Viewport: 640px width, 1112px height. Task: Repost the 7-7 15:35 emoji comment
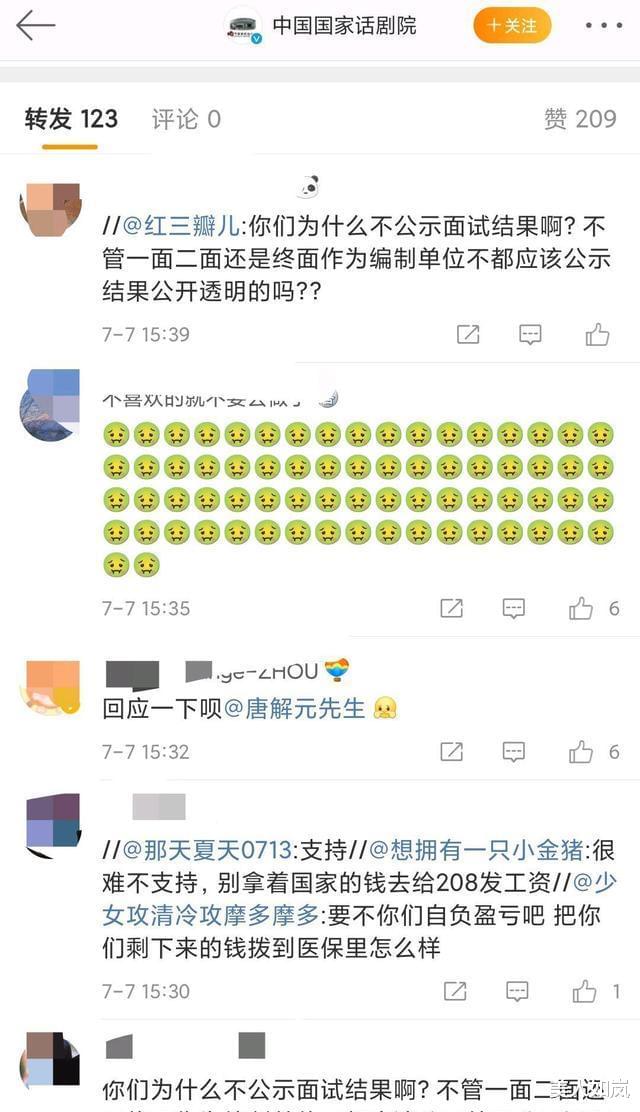pos(452,608)
